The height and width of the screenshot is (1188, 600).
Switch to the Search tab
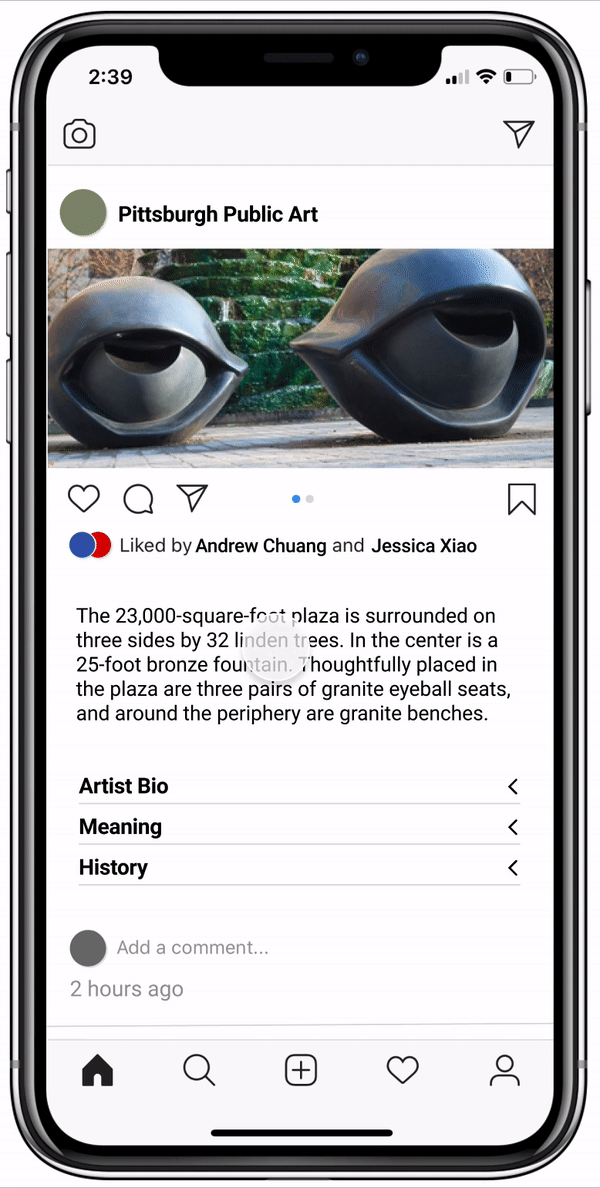[199, 1071]
